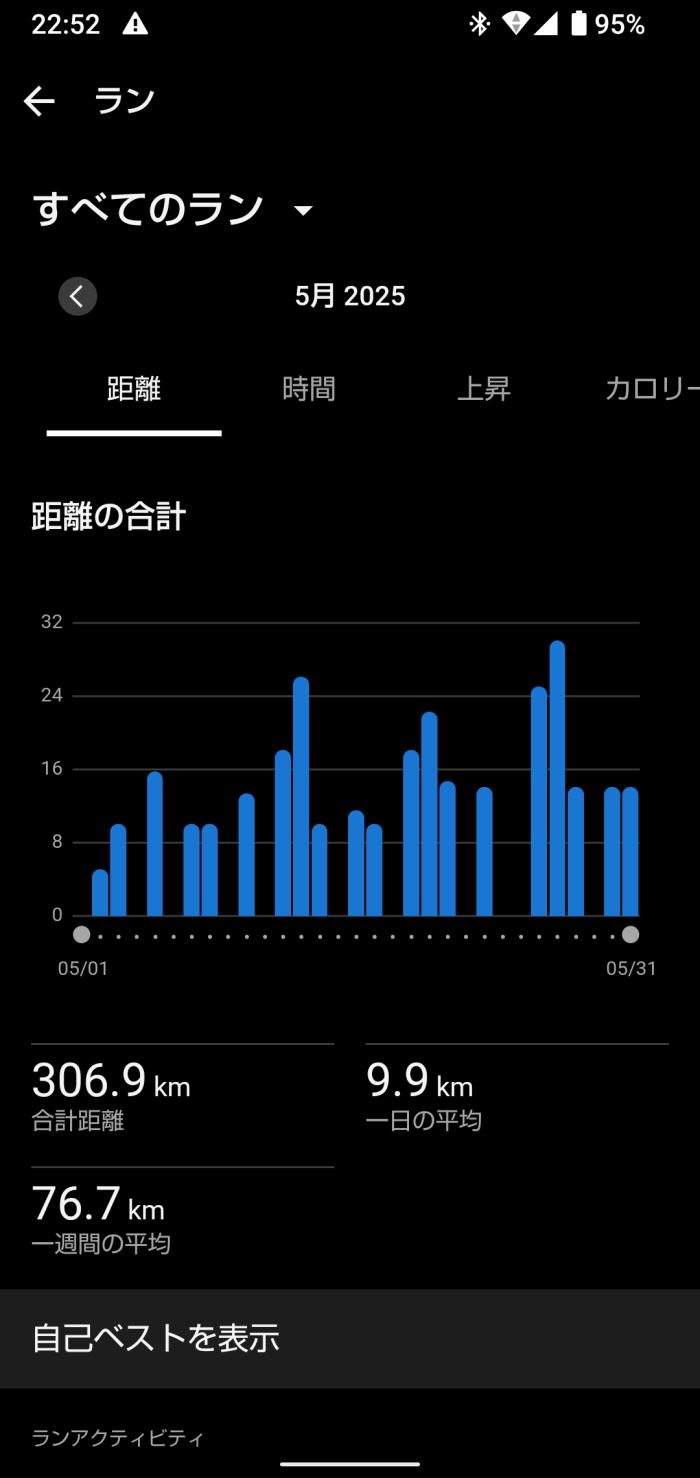Switch to the 上昇 tab
The width and height of the screenshot is (700, 1478).
coord(484,389)
